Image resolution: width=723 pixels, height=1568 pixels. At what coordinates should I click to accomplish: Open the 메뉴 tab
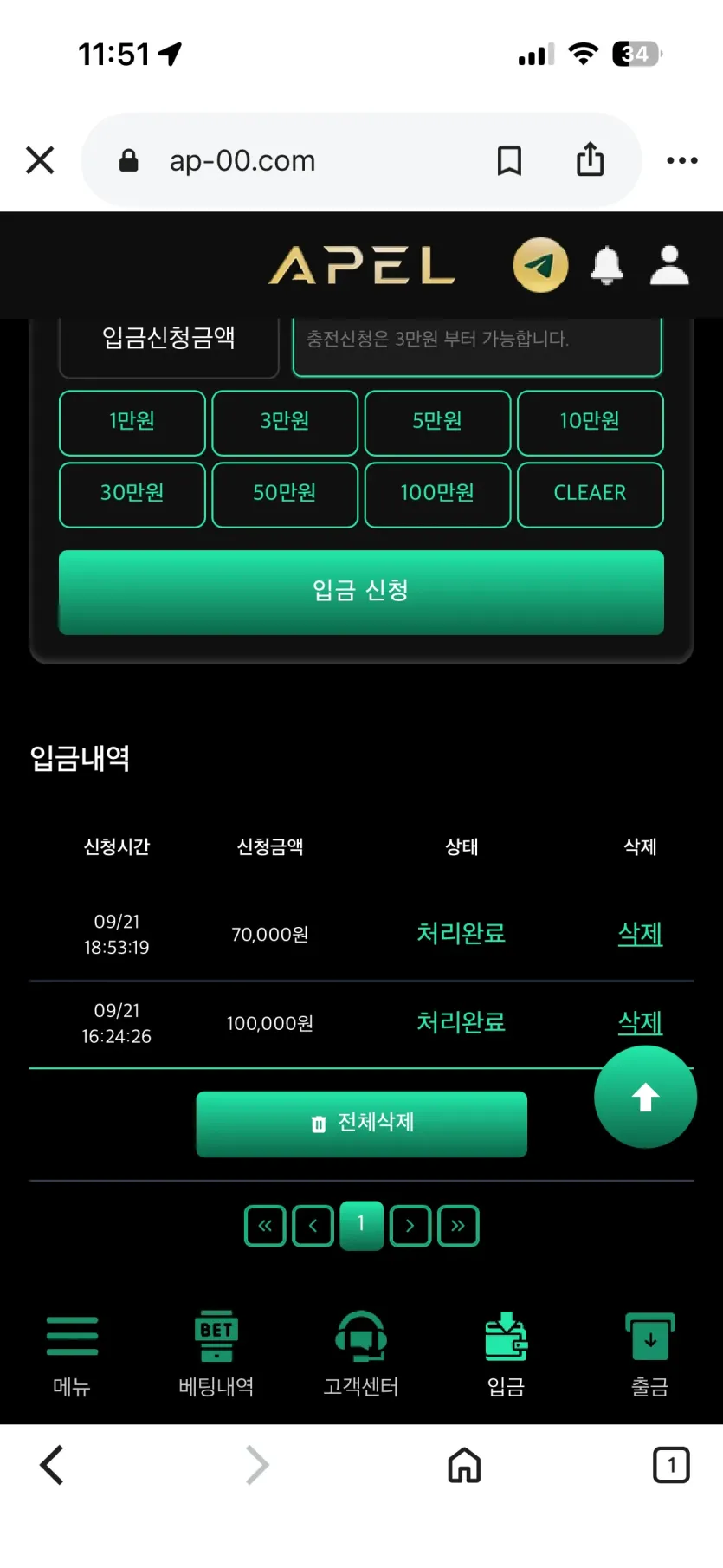tap(72, 1354)
